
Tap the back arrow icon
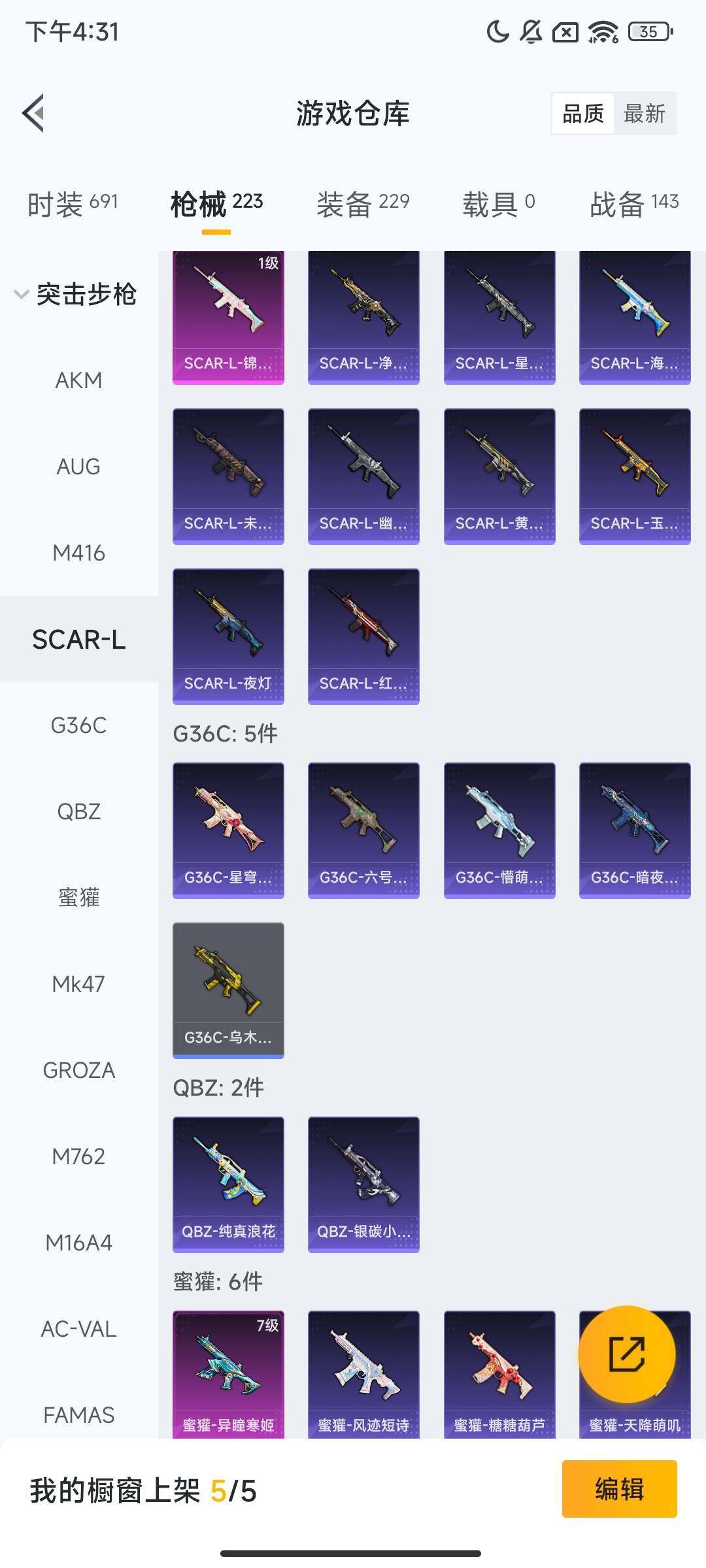(x=34, y=113)
